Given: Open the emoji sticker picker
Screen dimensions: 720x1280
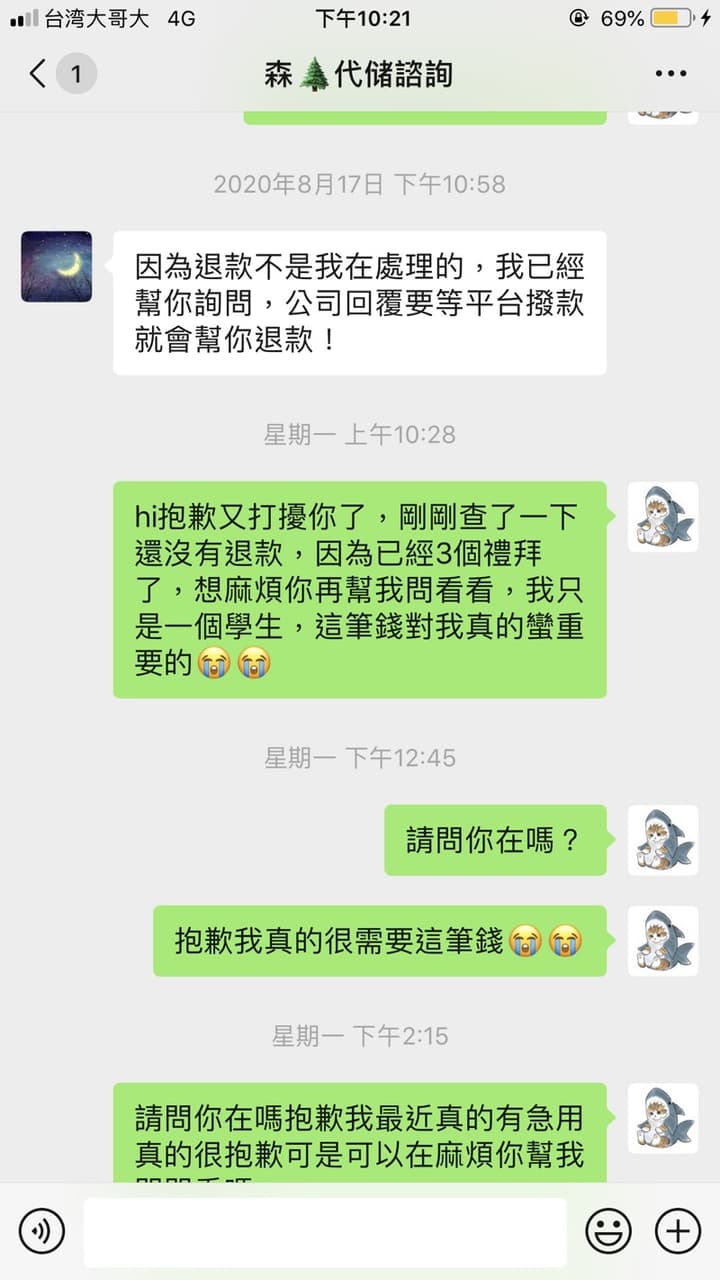Looking at the screenshot, I should (608, 1231).
